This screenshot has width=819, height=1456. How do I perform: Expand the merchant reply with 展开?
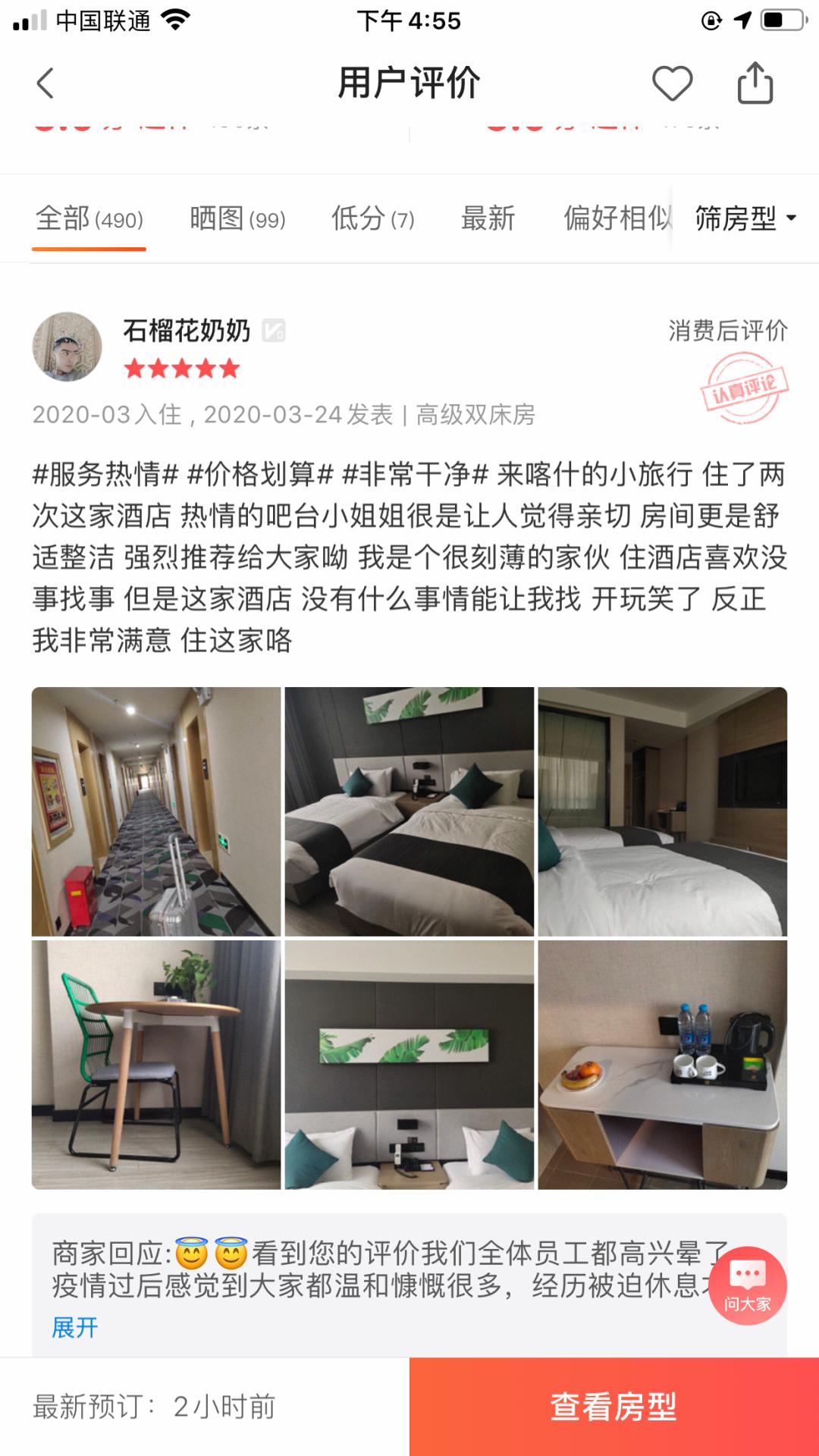click(x=74, y=1327)
